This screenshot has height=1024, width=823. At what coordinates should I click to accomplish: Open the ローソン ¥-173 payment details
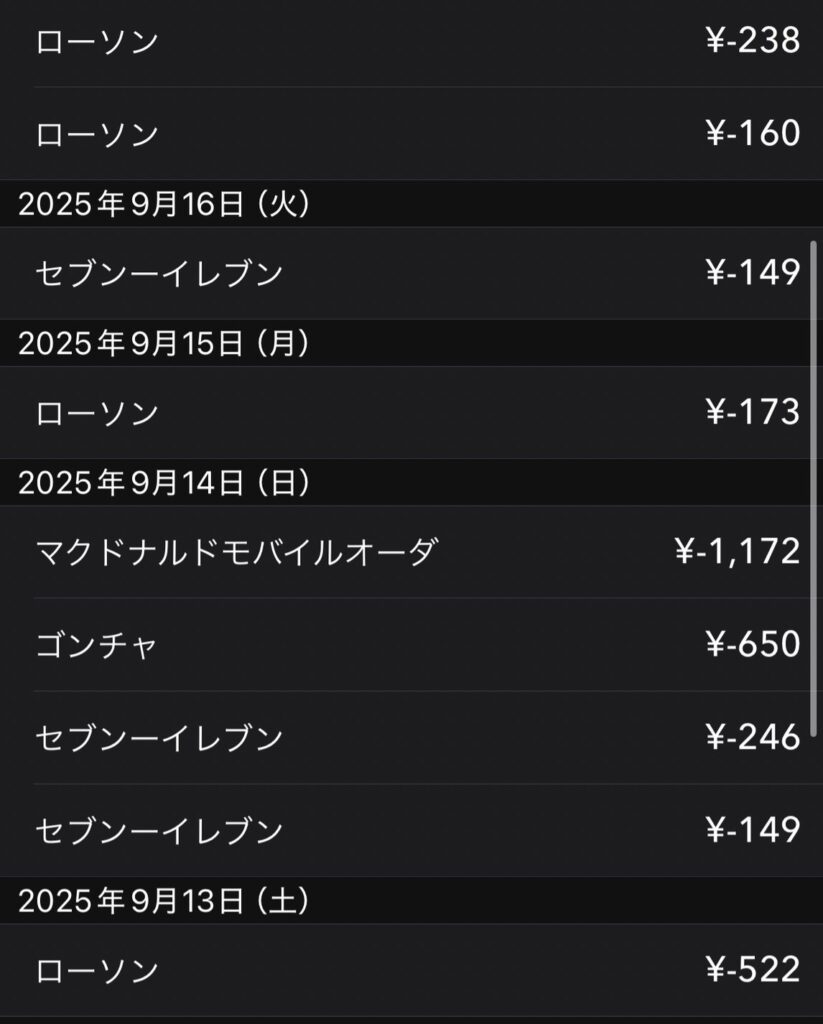click(x=411, y=412)
